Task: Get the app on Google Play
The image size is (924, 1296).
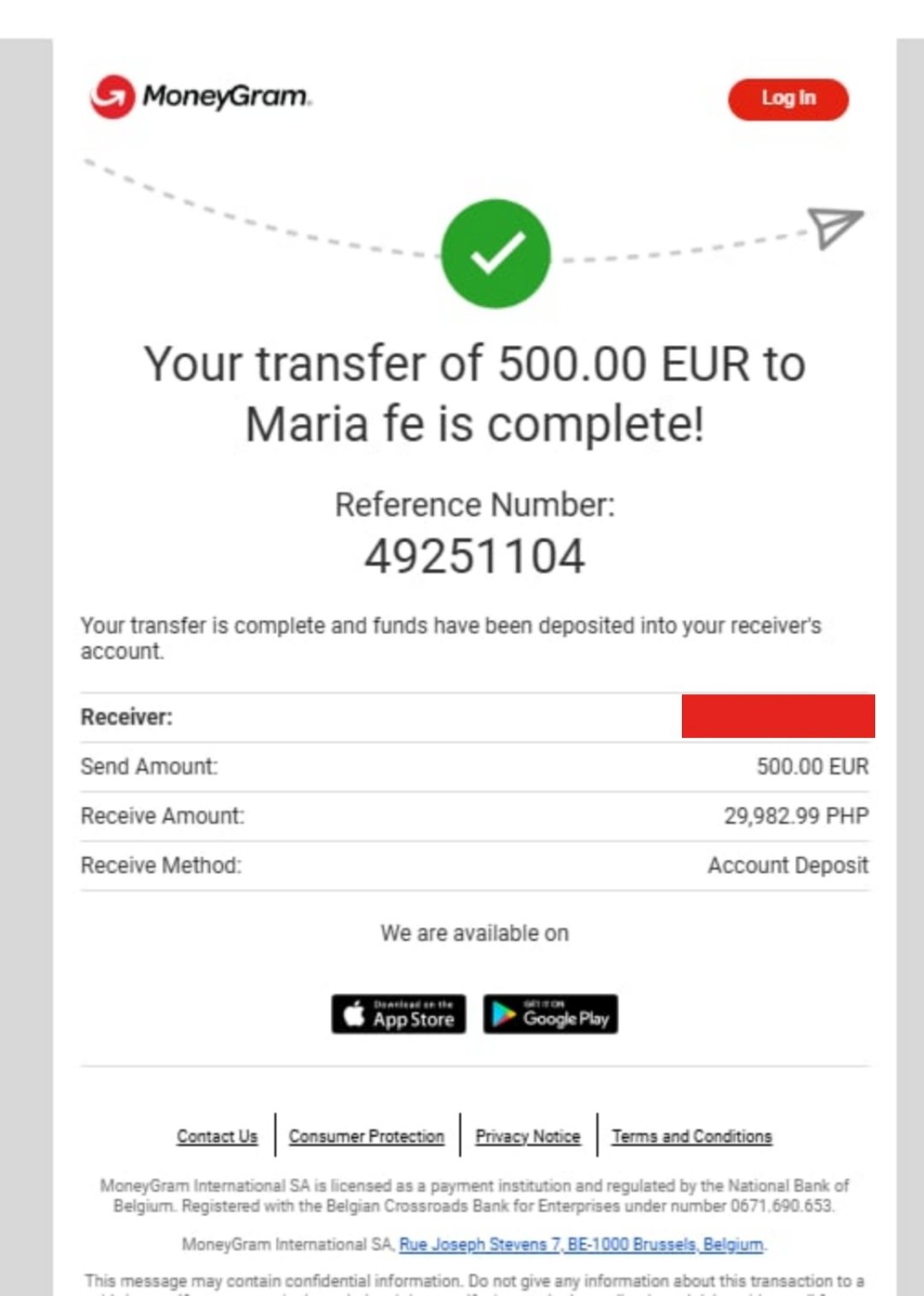Action: 550,1014
